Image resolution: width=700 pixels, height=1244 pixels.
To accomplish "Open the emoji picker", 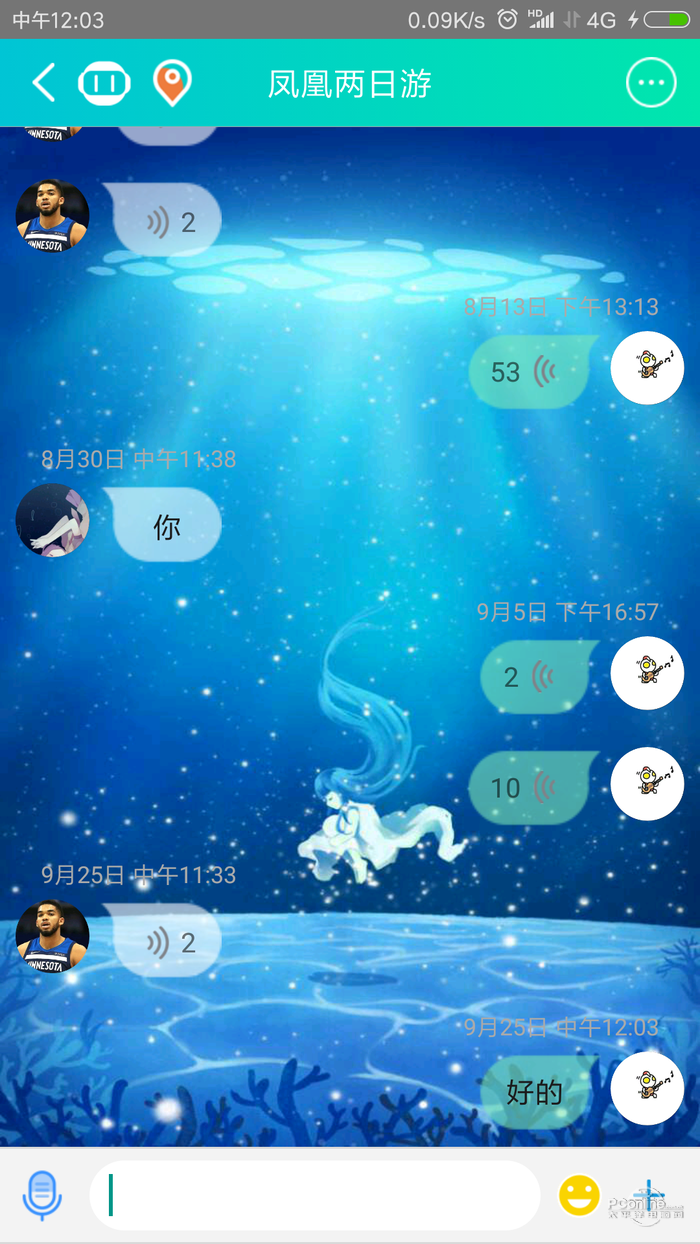I will pos(578,1194).
